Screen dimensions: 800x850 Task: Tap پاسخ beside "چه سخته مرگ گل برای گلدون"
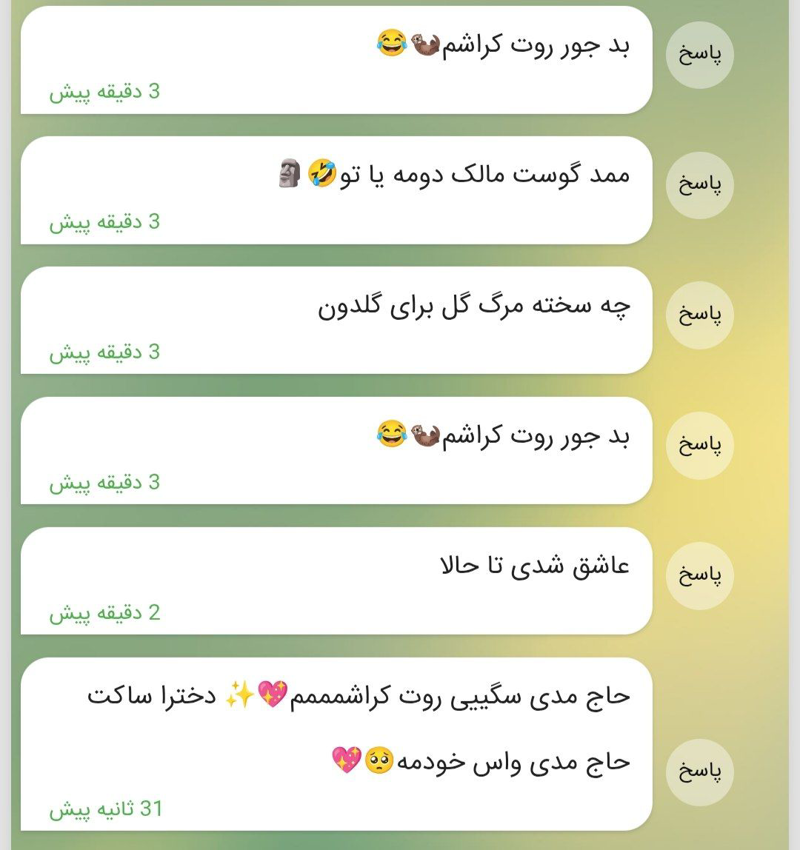pos(700,315)
